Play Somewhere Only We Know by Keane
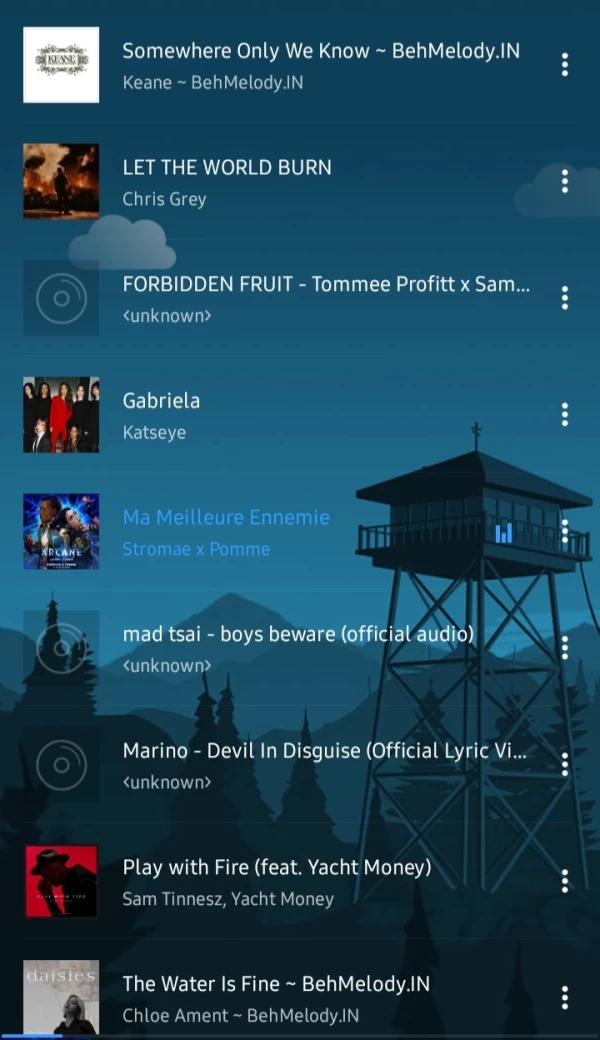Image resolution: width=600 pixels, height=1040 pixels. (x=320, y=65)
